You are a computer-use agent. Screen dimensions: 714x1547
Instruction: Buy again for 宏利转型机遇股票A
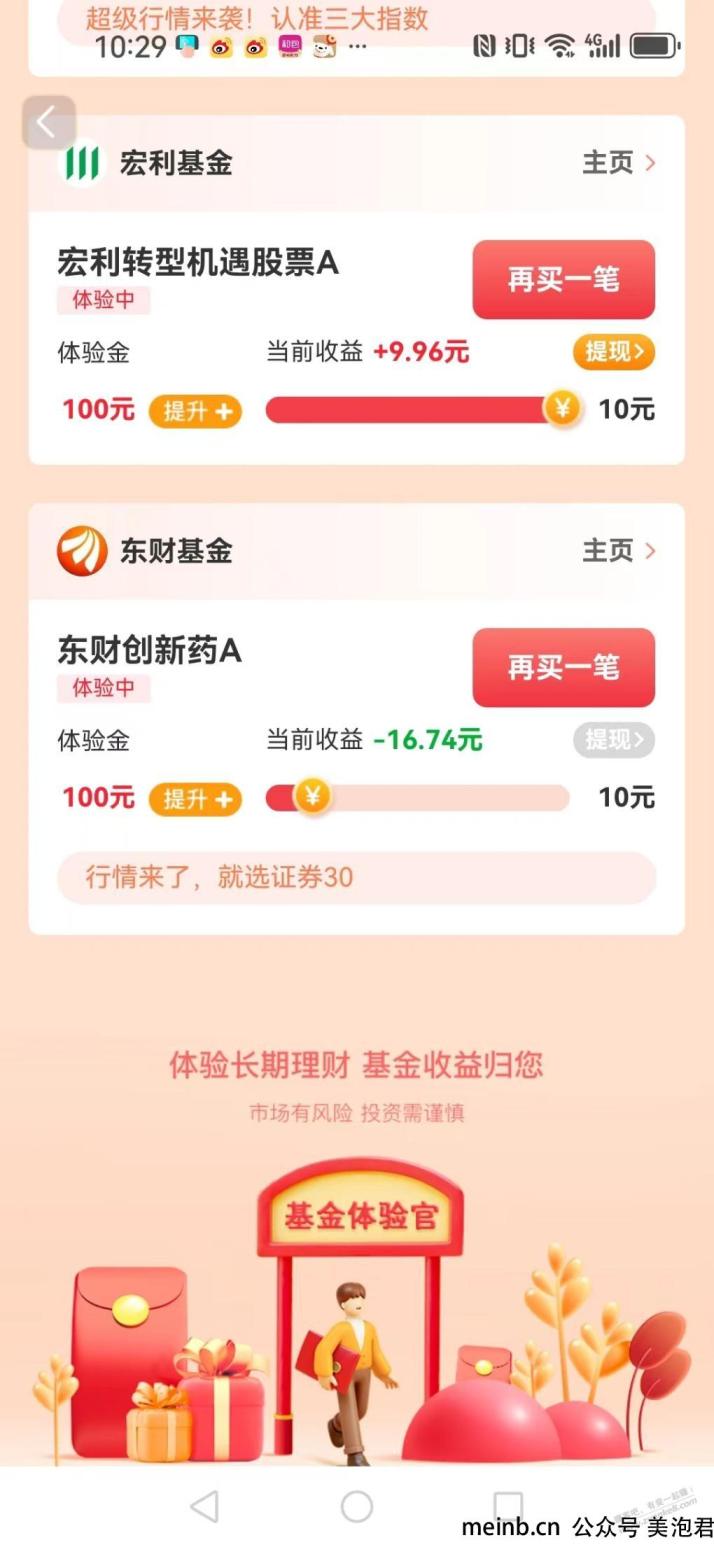pyautogui.click(x=563, y=279)
